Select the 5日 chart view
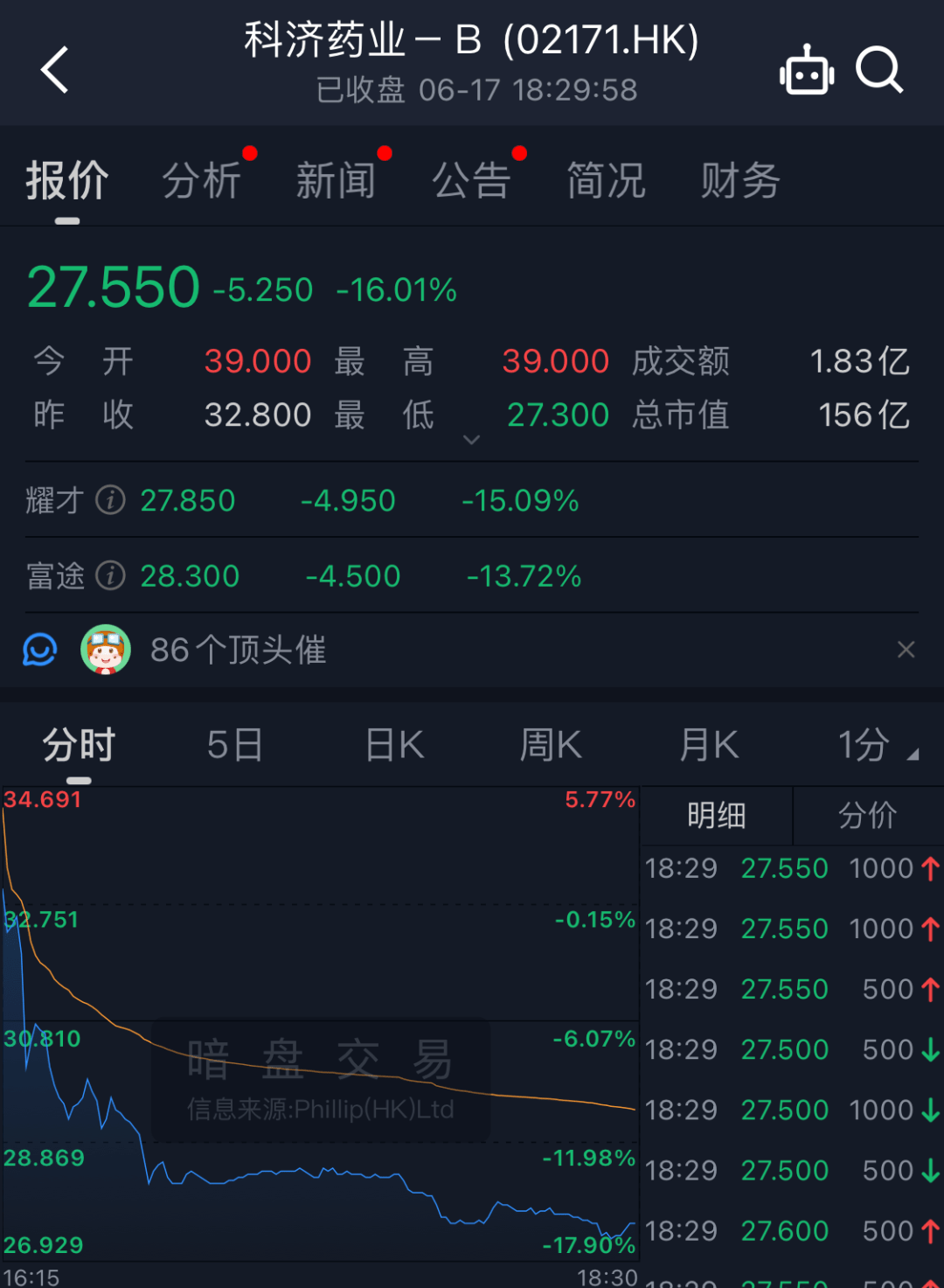This screenshot has height=1288, width=944. point(234,745)
